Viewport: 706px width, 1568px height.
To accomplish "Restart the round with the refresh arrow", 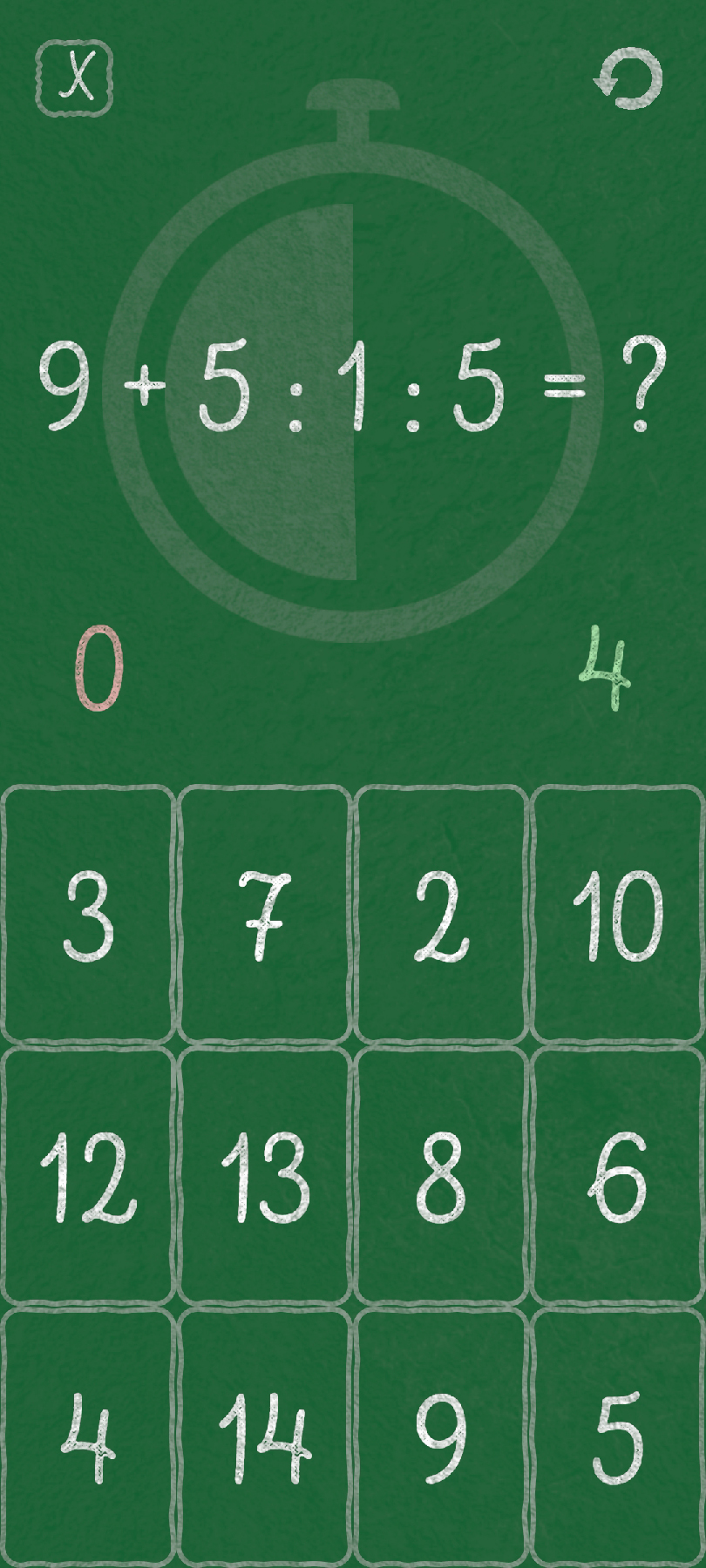I will click(628, 78).
